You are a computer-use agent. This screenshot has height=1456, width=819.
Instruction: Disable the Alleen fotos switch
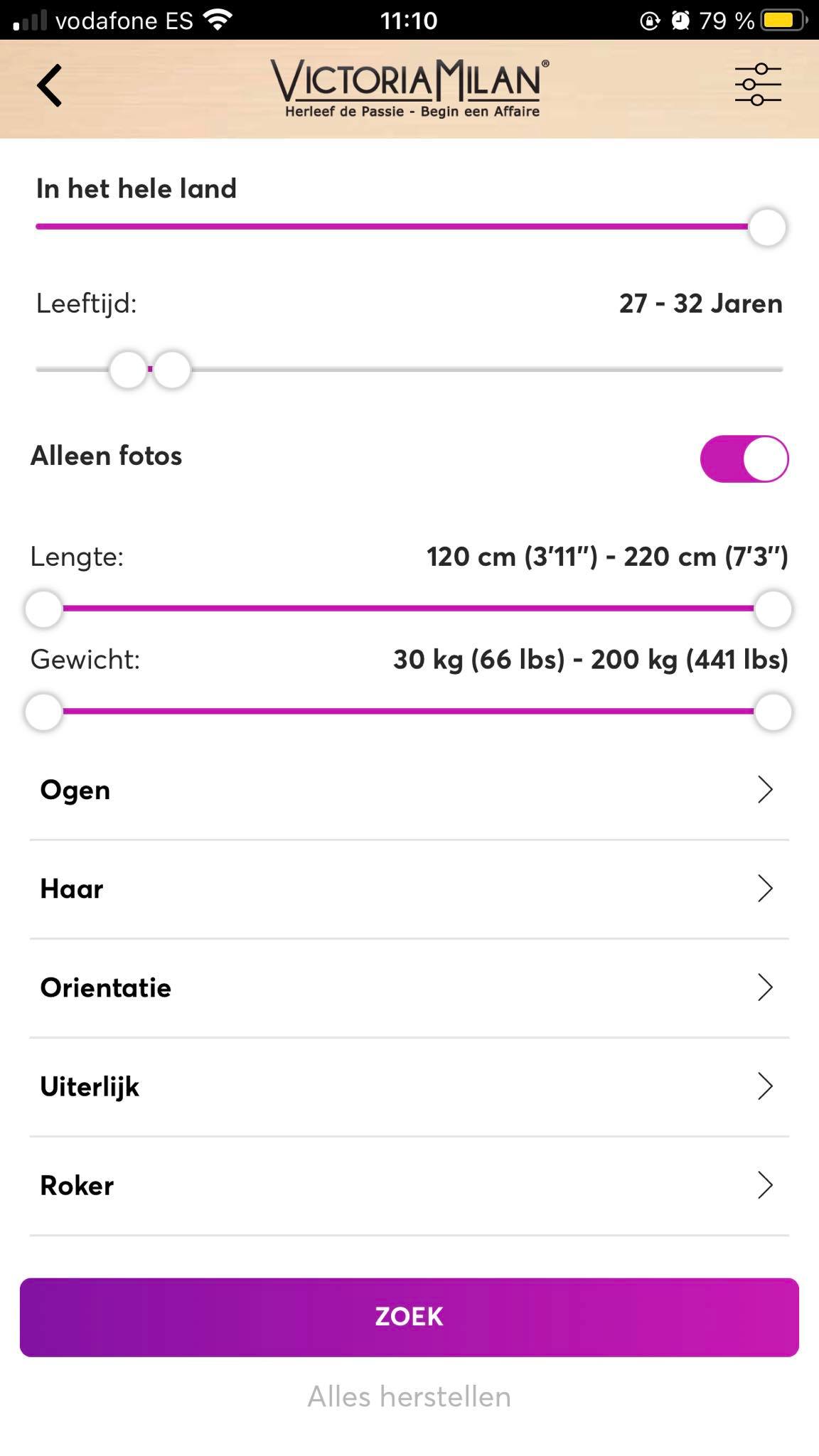744,459
